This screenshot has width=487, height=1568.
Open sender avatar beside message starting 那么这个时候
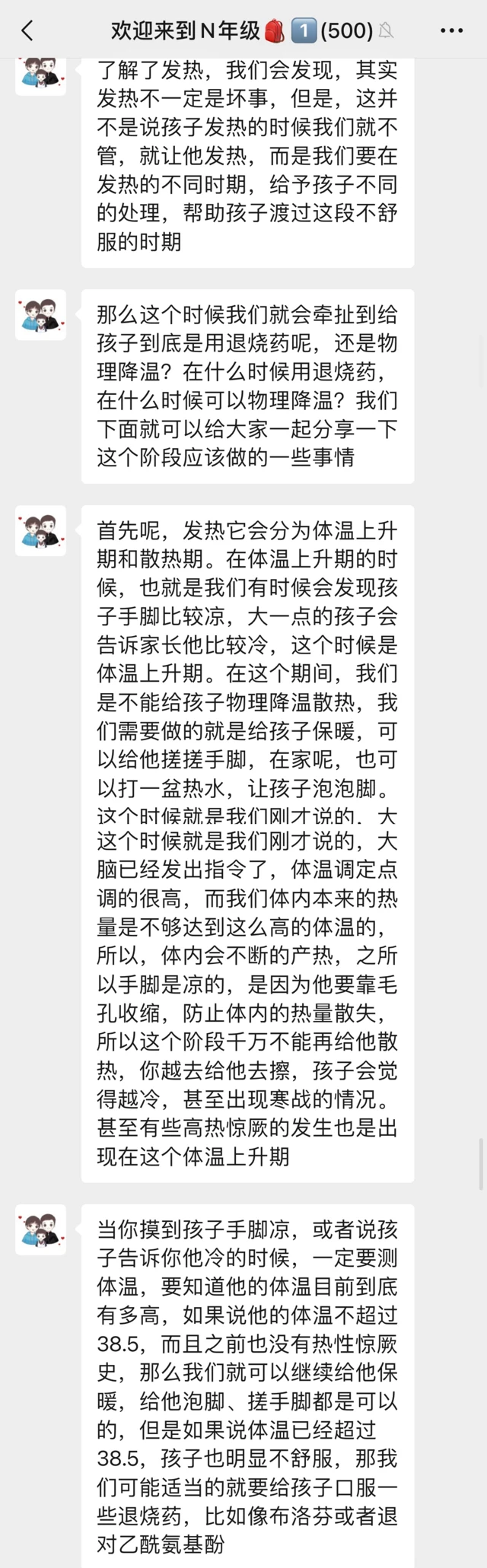pos(40,314)
